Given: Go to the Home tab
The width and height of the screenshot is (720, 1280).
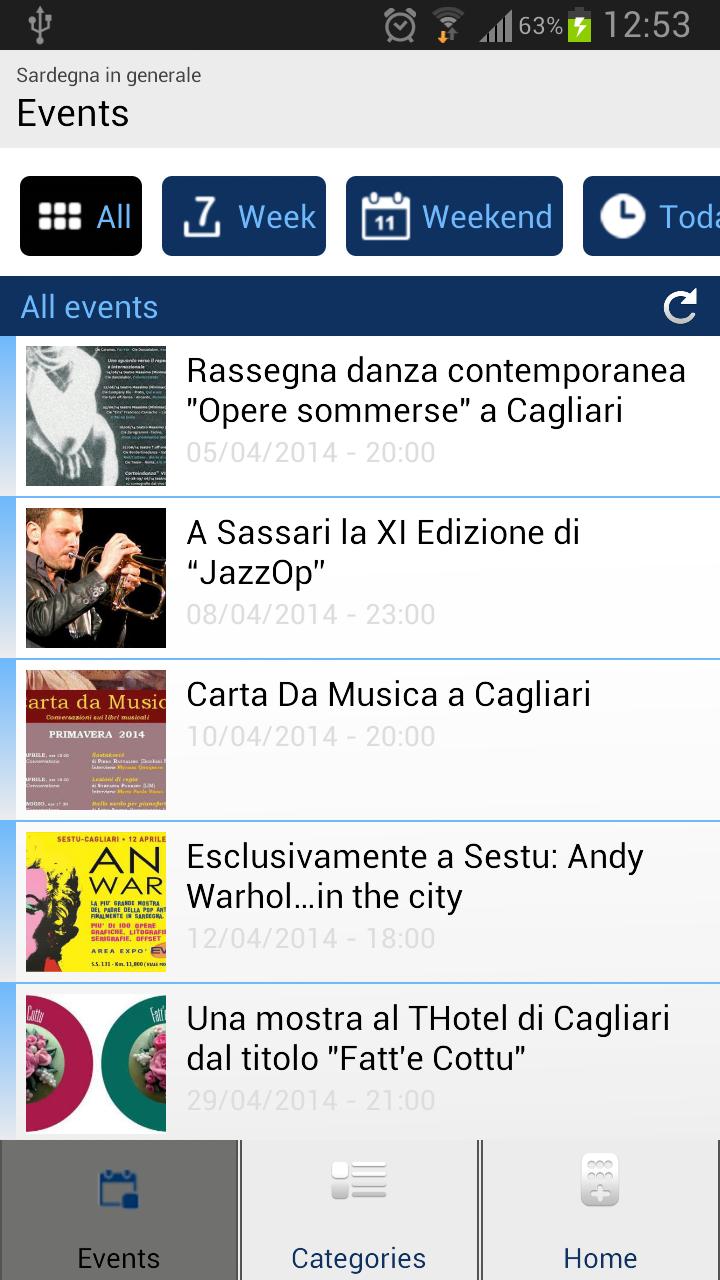Looking at the screenshot, I should point(599,1210).
